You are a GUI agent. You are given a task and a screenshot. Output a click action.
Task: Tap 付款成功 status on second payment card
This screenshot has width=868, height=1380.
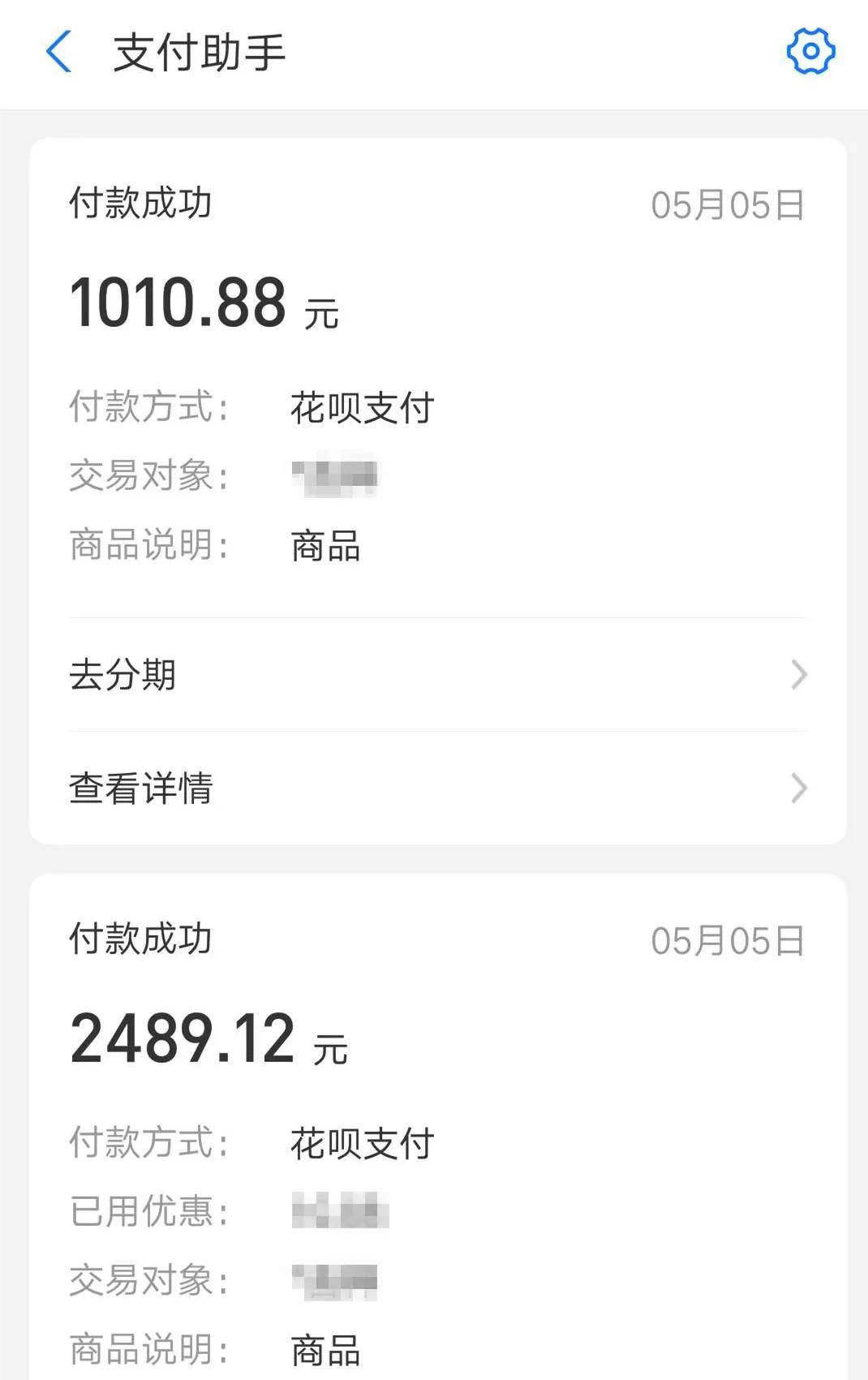pos(140,940)
